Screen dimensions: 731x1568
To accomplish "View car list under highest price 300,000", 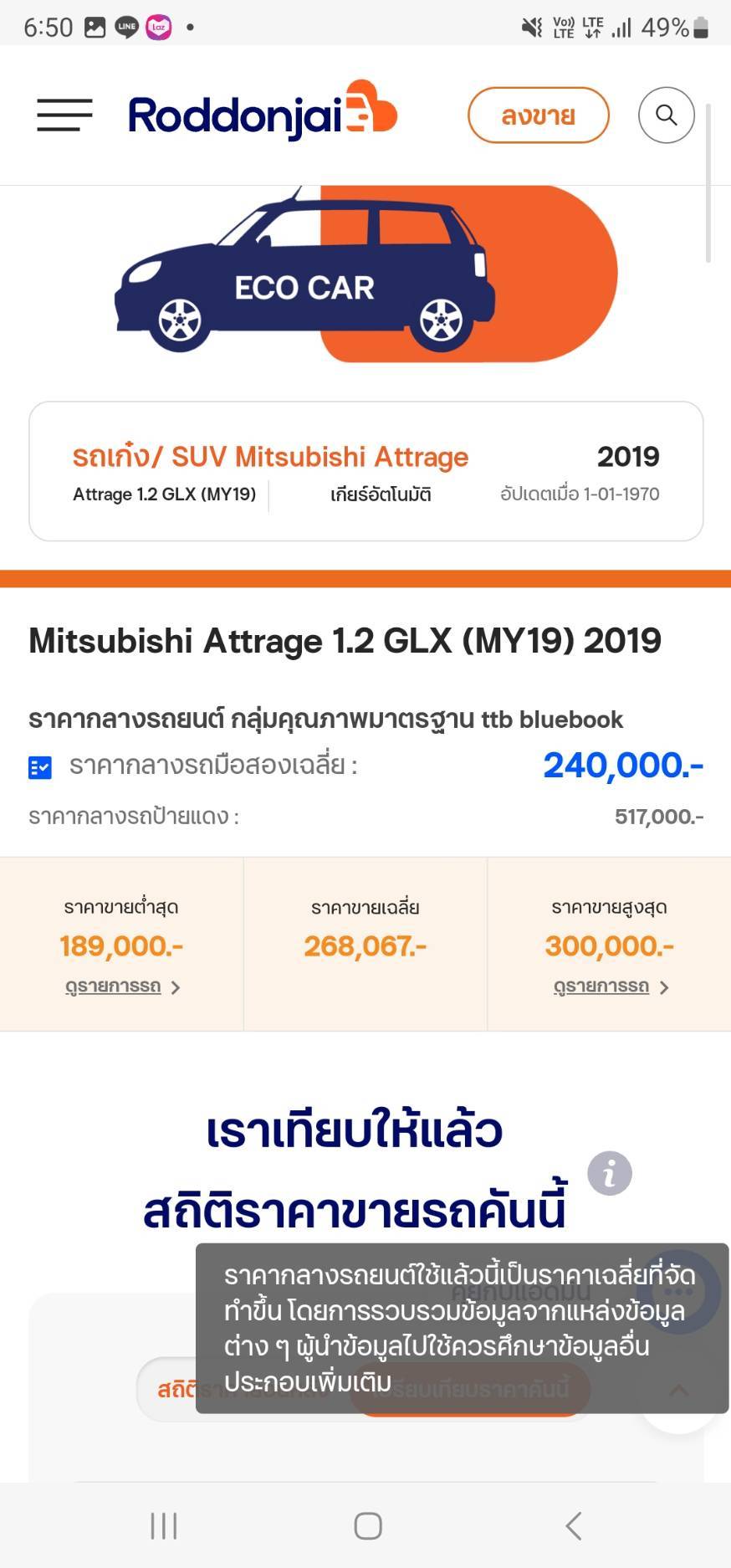I will [610, 987].
